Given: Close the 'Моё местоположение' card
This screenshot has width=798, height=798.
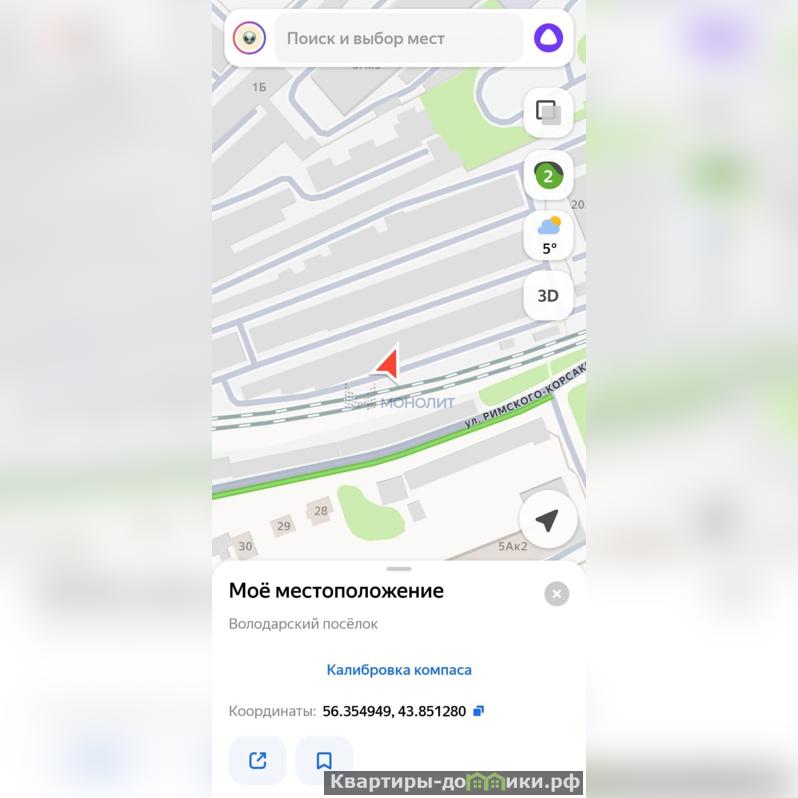Looking at the screenshot, I should pos(557,594).
